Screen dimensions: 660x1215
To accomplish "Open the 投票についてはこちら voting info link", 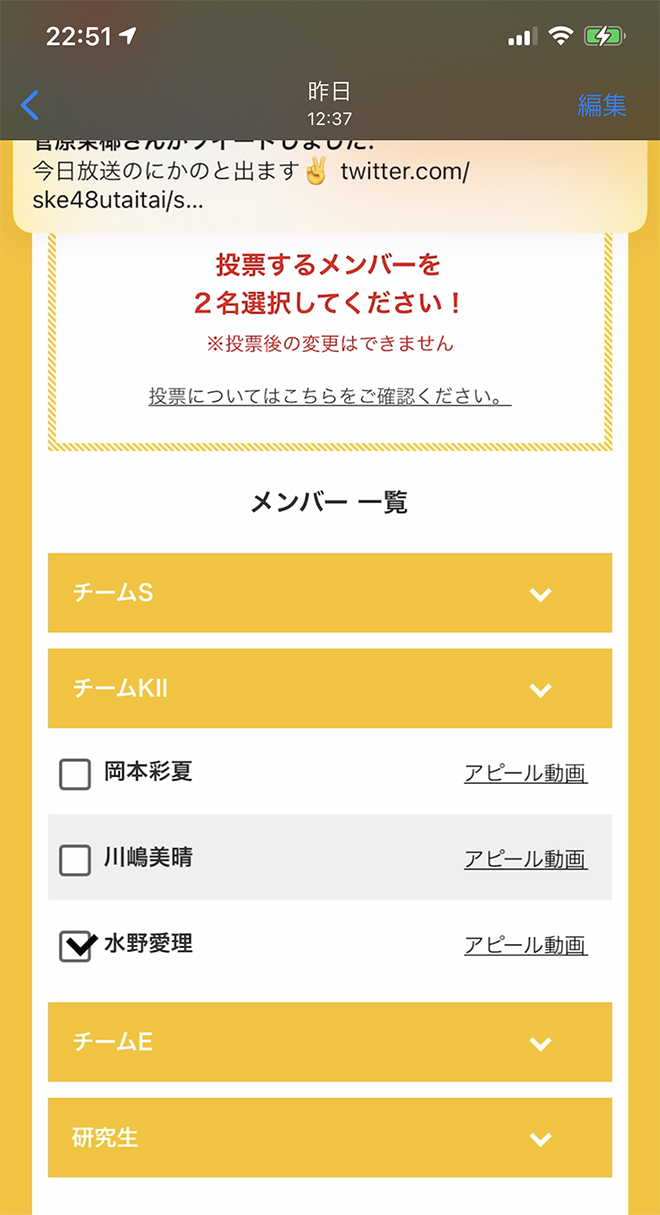I will point(330,396).
